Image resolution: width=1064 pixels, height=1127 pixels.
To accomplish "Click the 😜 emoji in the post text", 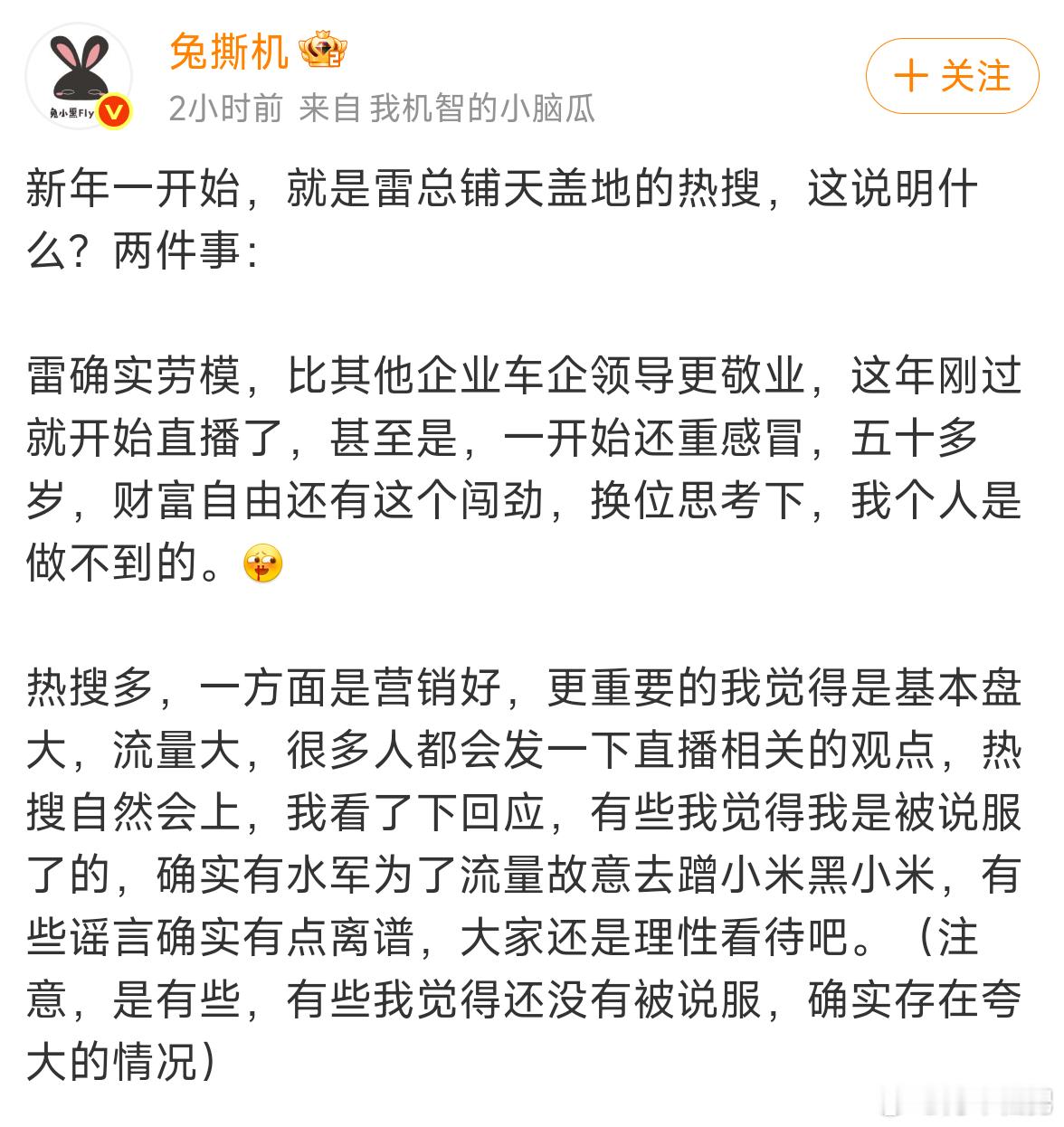I will click(262, 563).
